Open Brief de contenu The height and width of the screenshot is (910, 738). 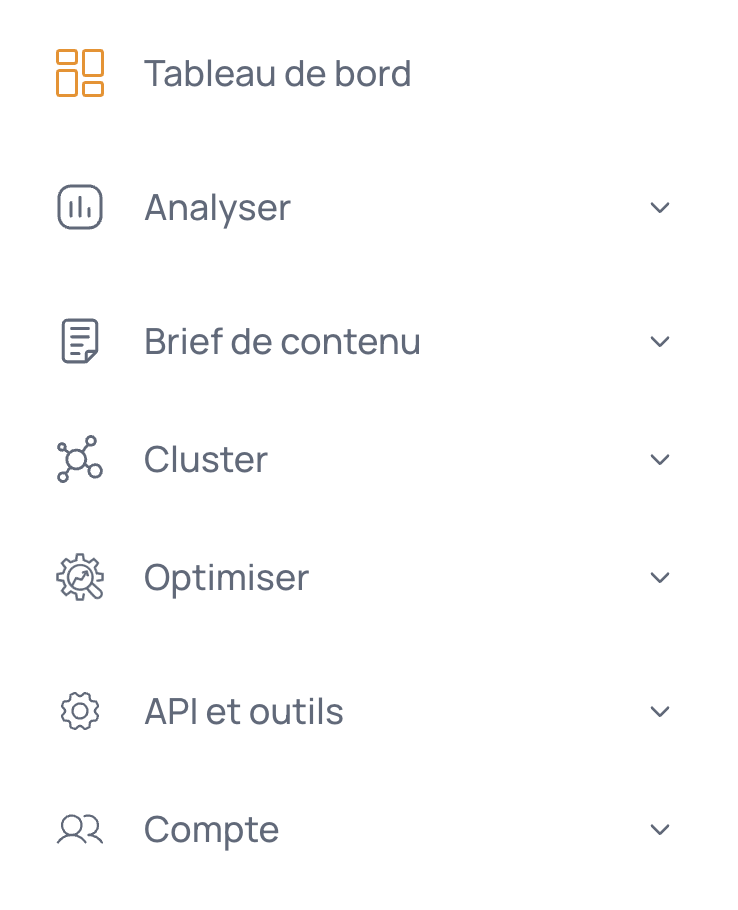[282, 341]
